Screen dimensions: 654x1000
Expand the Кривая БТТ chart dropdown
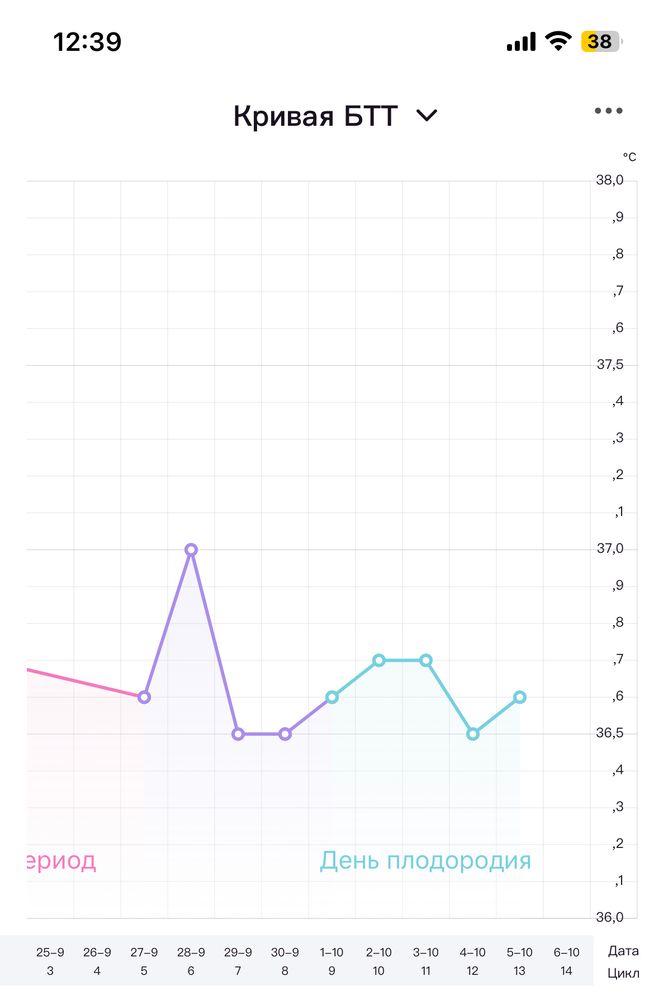click(427, 116)
